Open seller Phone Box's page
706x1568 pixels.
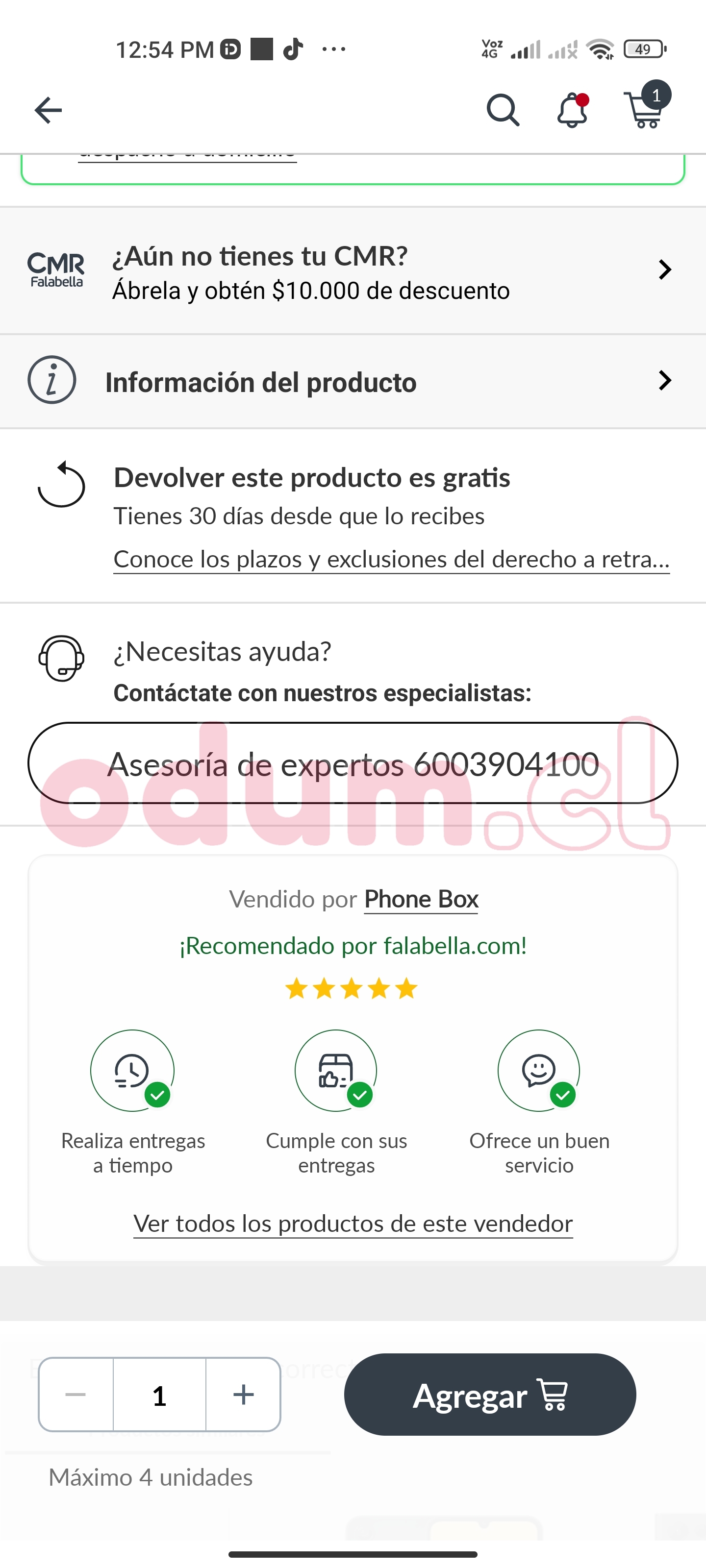[x=421, y=899]
